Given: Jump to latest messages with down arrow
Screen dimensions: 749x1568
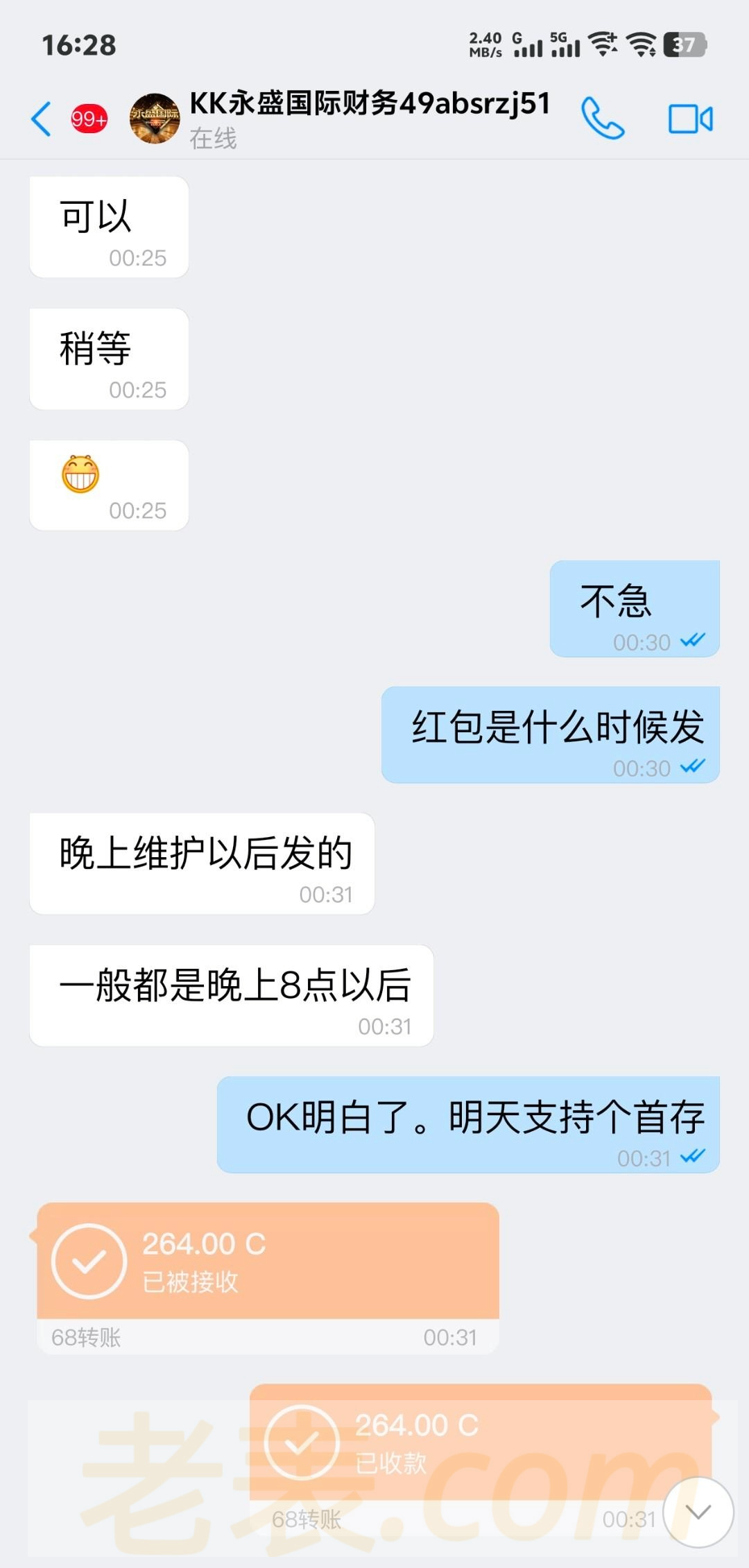Looking at the screenshot, I should pos(698,1512).
